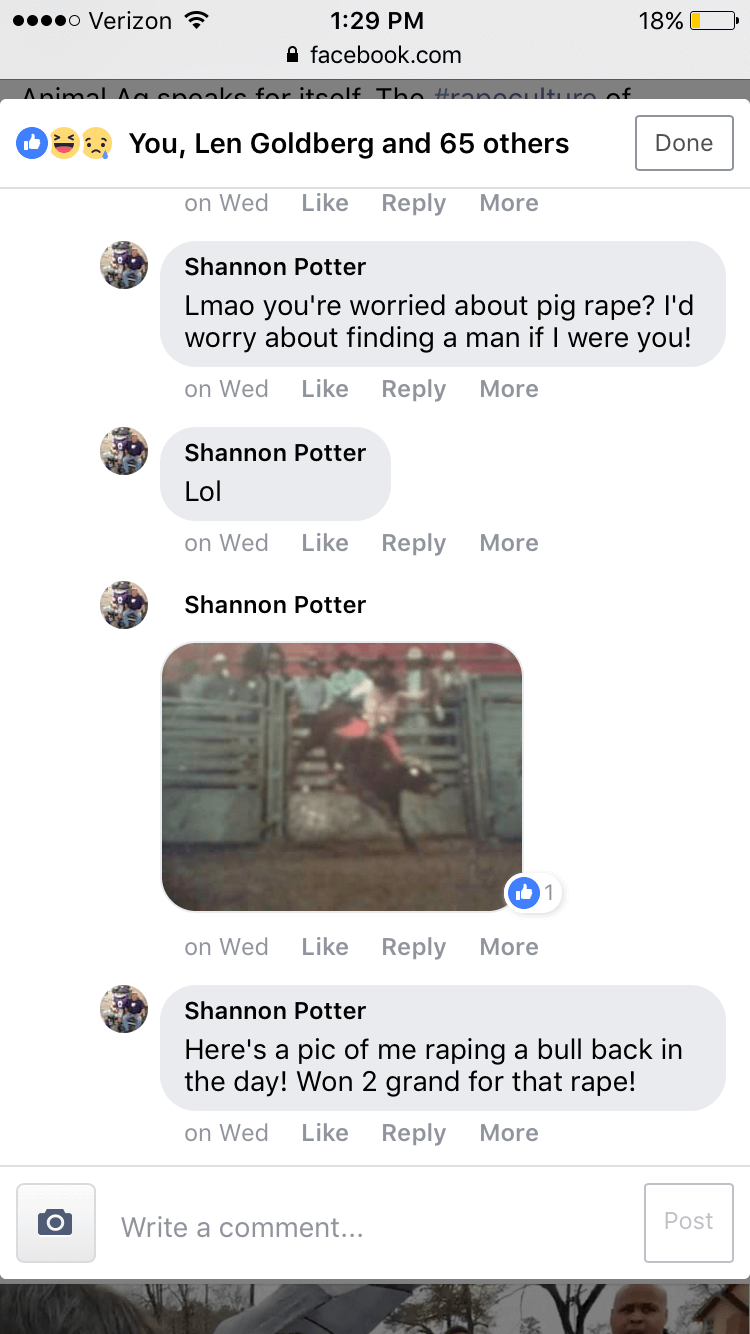
Task: Like the comment about winning 2 grand
Action: (x=324, y=1132)
